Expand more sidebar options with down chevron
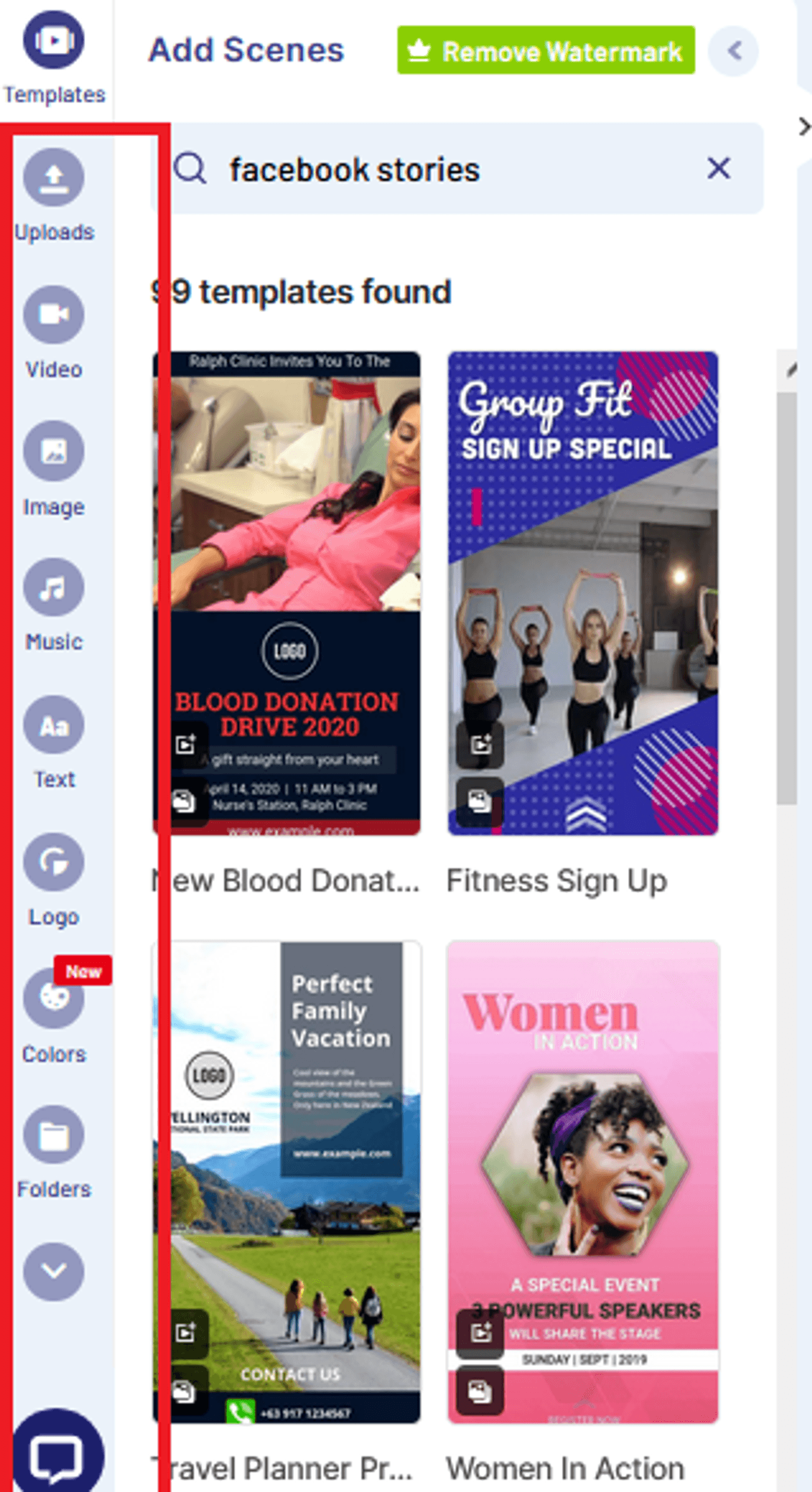Viewport: 812px width, 1492px height. point(53,1272)
